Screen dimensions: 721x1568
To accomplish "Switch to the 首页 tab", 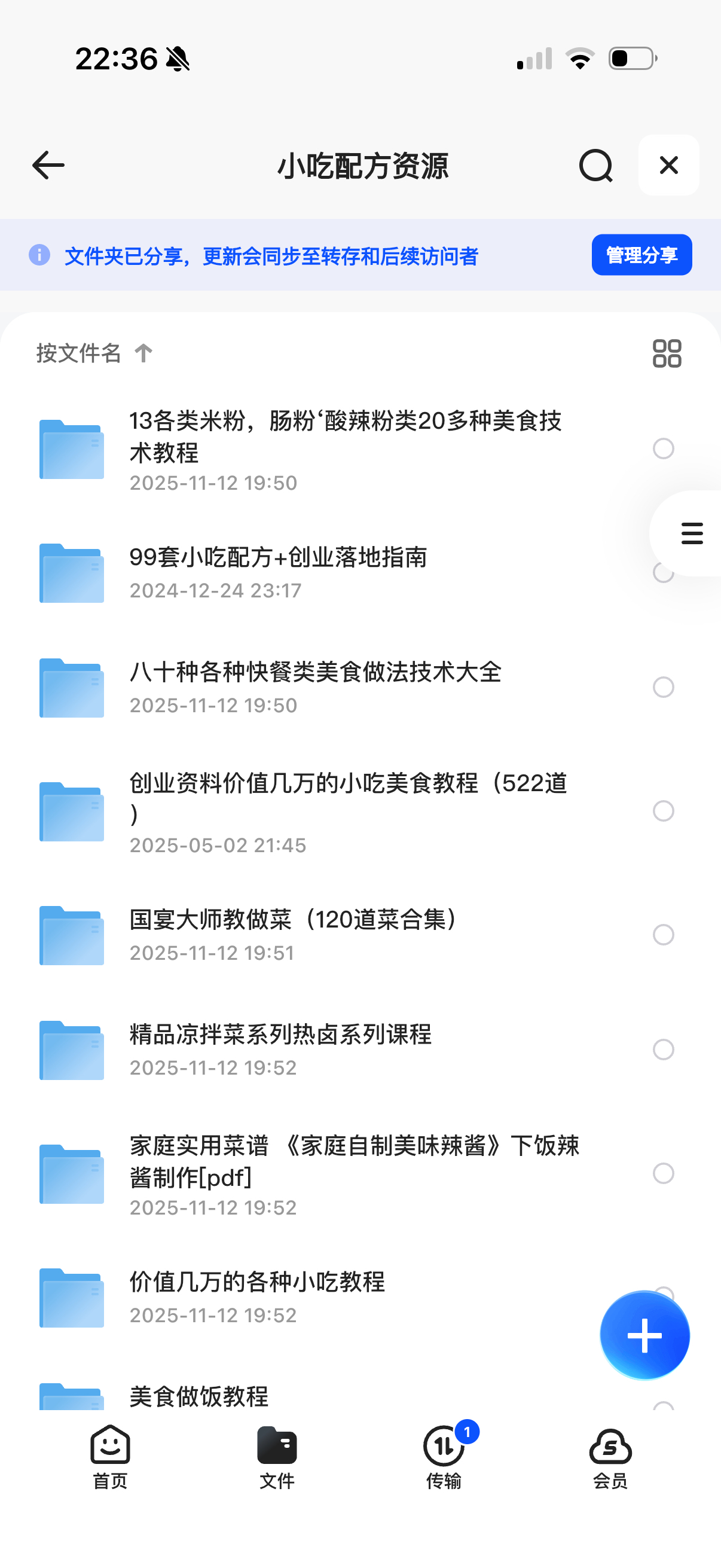I will [110, 1457].
